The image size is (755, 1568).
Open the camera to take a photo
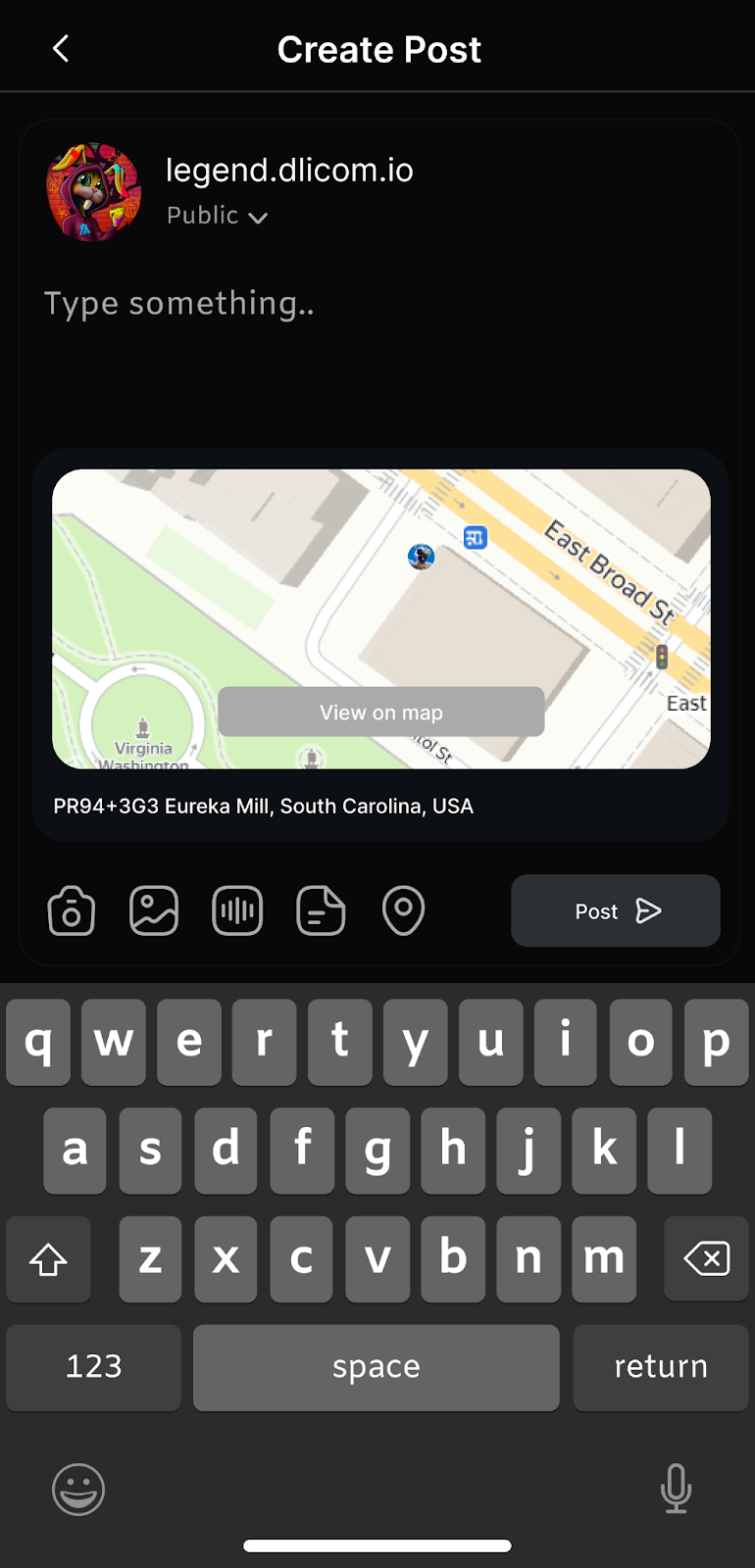click(72, 911)
